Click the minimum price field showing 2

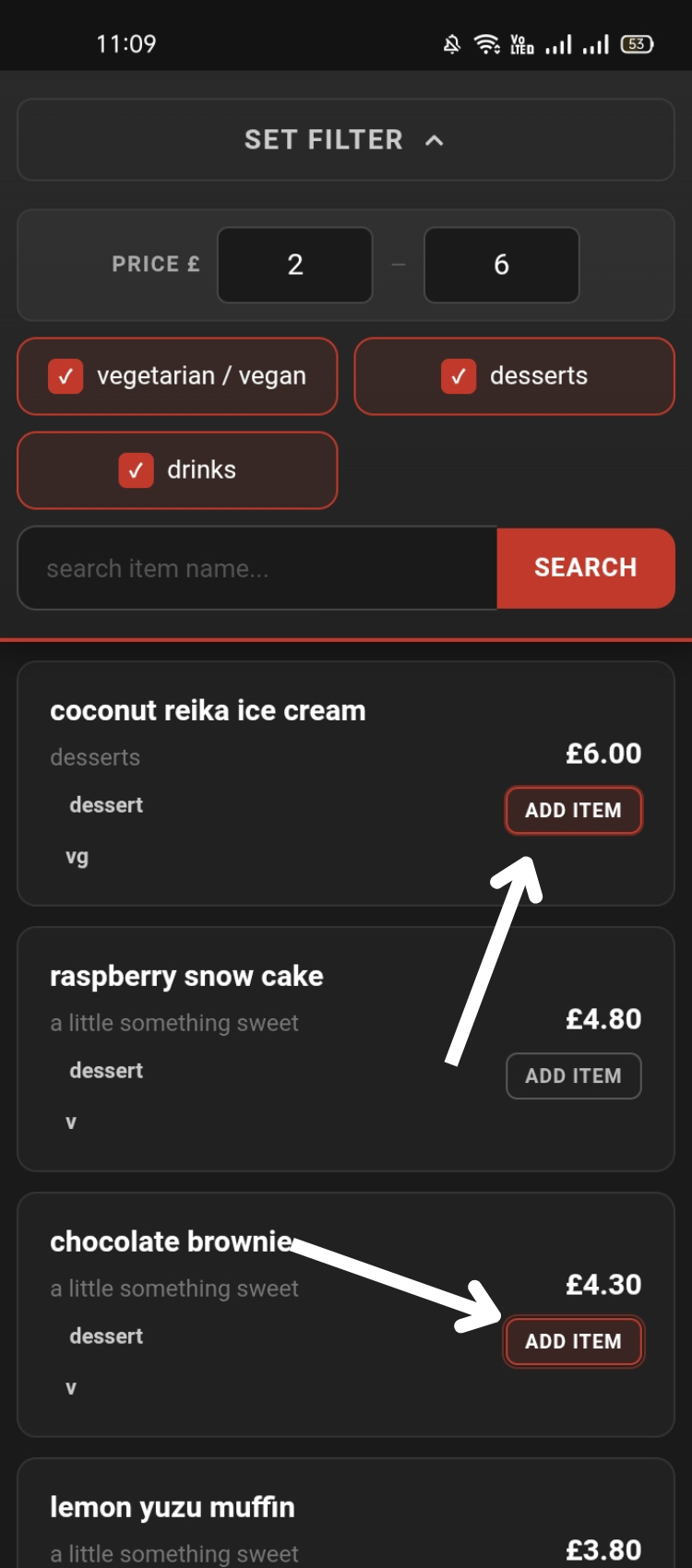pyautogui.click(x=294, y=265)
